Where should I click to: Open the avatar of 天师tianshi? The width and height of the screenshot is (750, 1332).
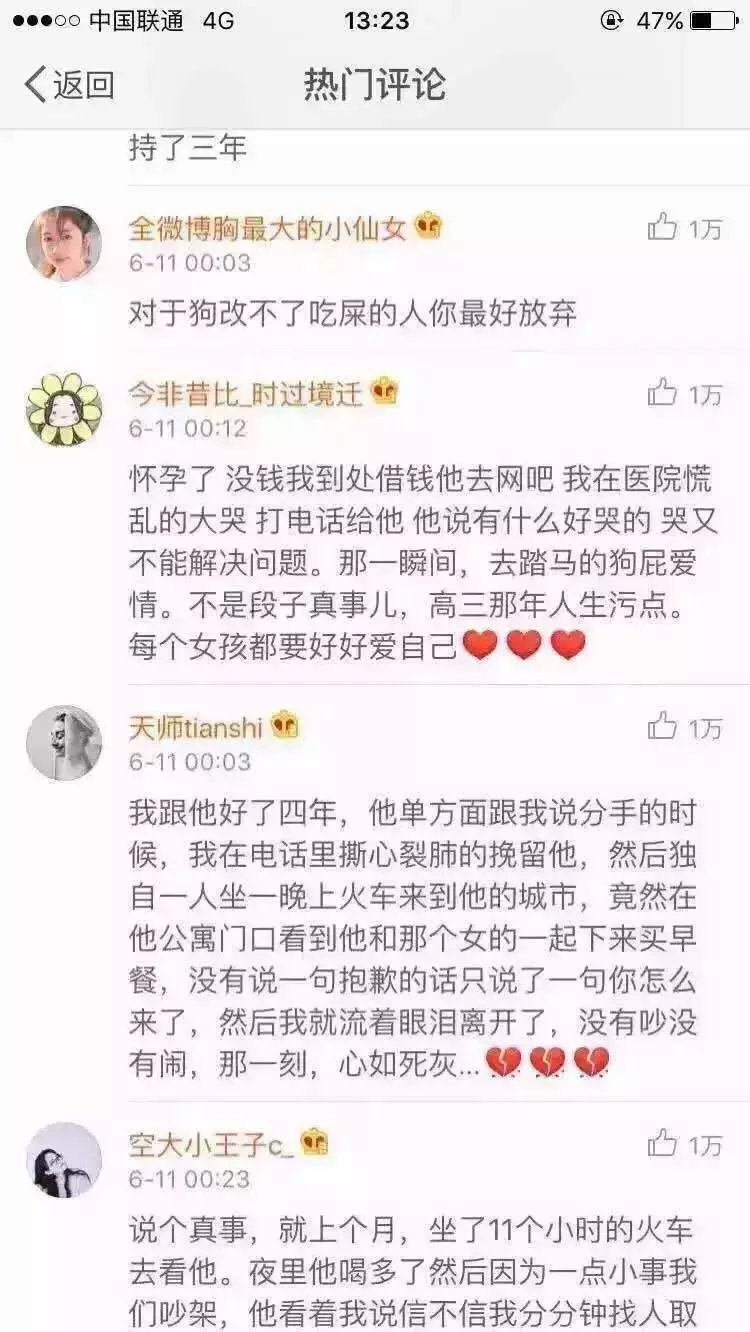(x=64, y=743)
